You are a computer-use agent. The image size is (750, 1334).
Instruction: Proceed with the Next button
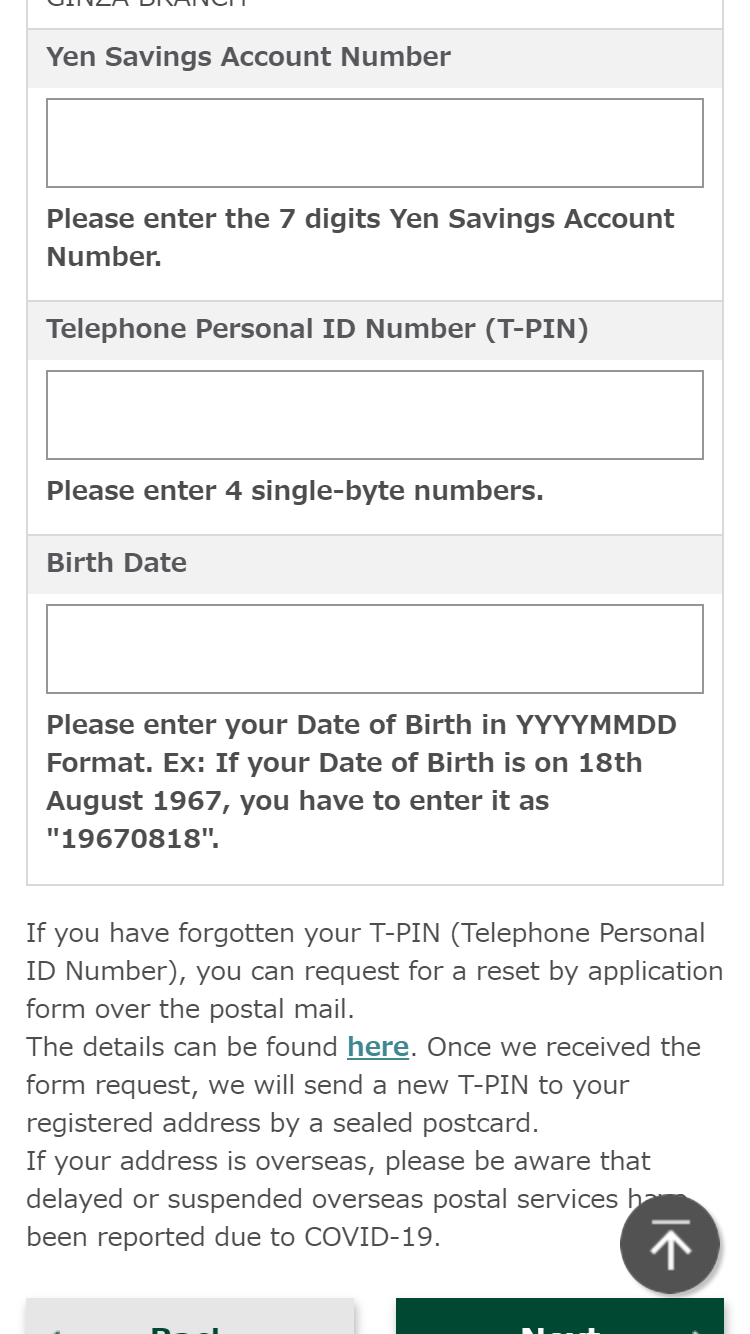point(560,1317)
